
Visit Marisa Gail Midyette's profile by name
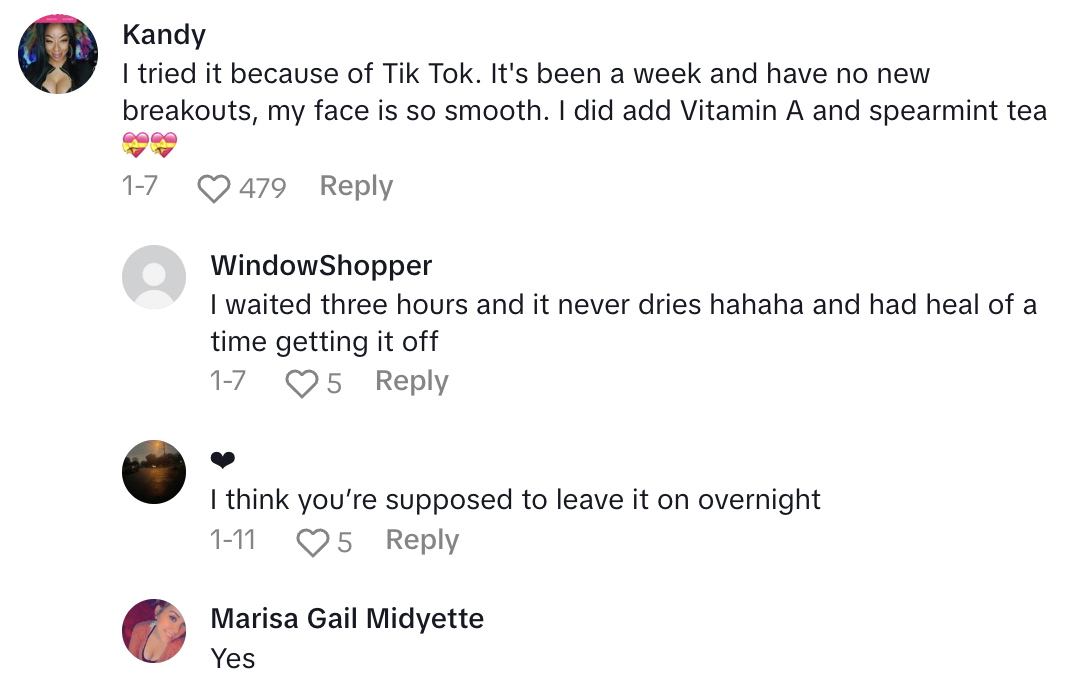coord(347,619)
